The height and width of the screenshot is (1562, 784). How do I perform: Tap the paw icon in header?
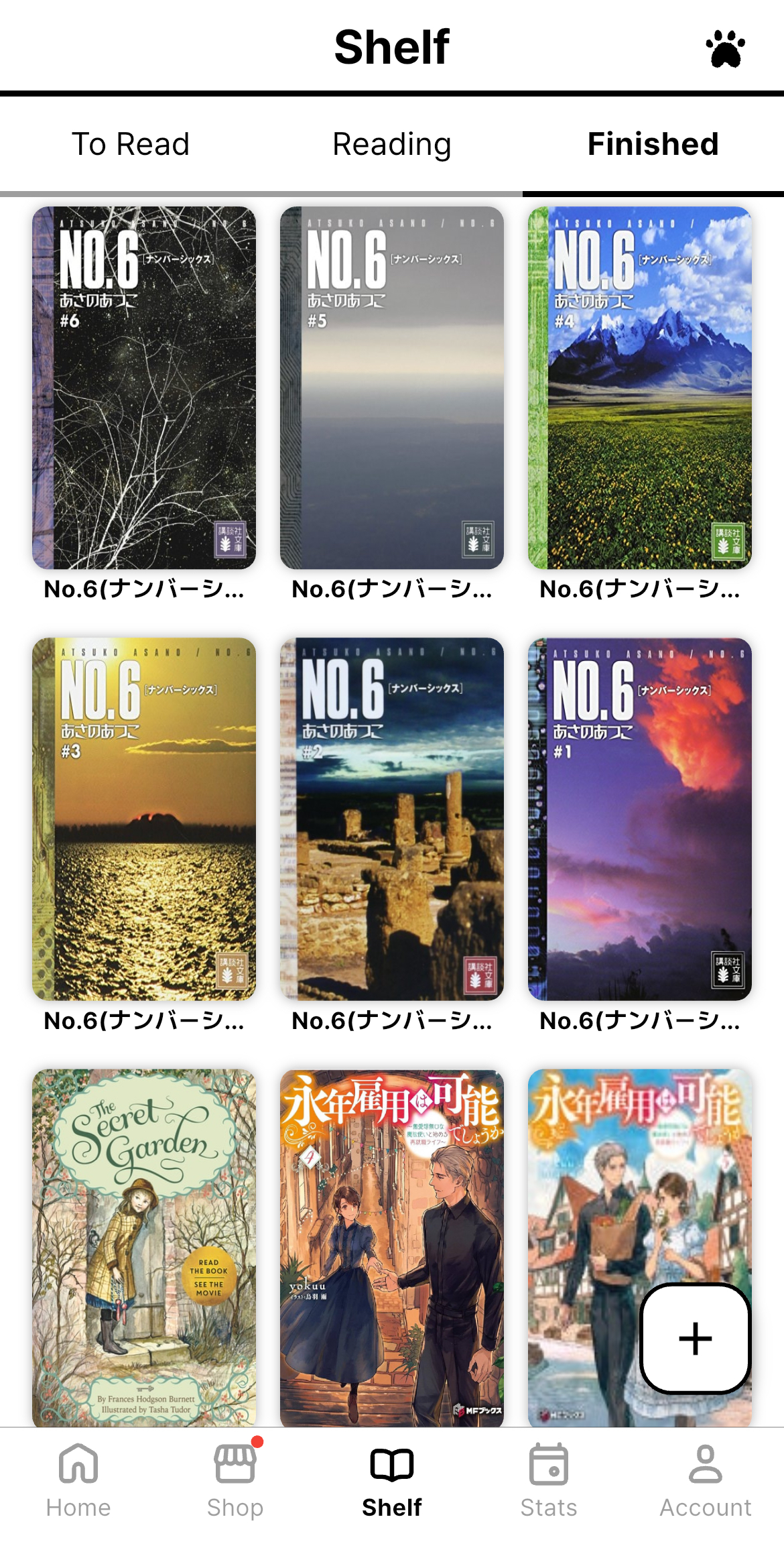[x=725, y=49]
